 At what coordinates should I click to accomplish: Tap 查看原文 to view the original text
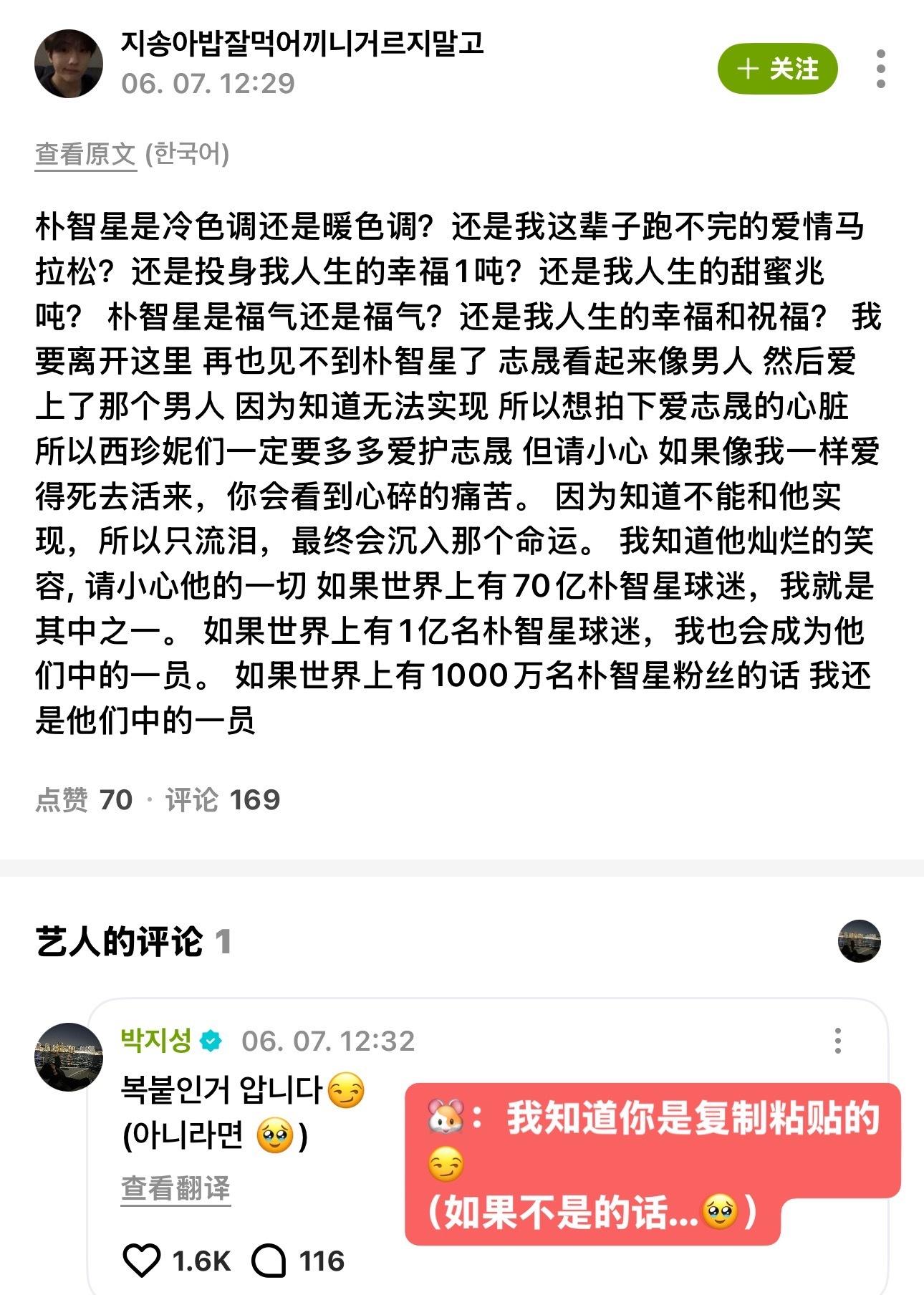point(85,154)
